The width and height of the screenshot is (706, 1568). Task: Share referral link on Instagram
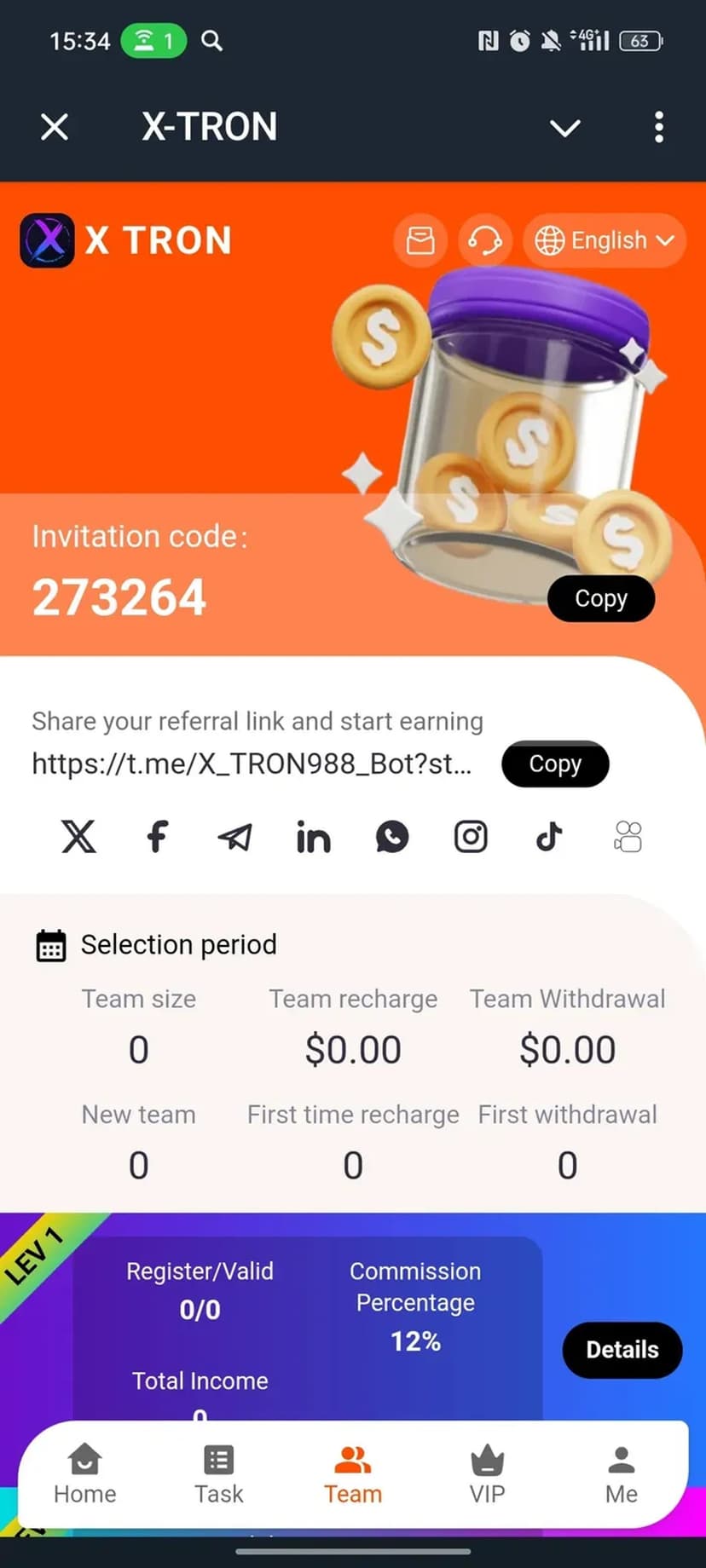click(471, 837)
